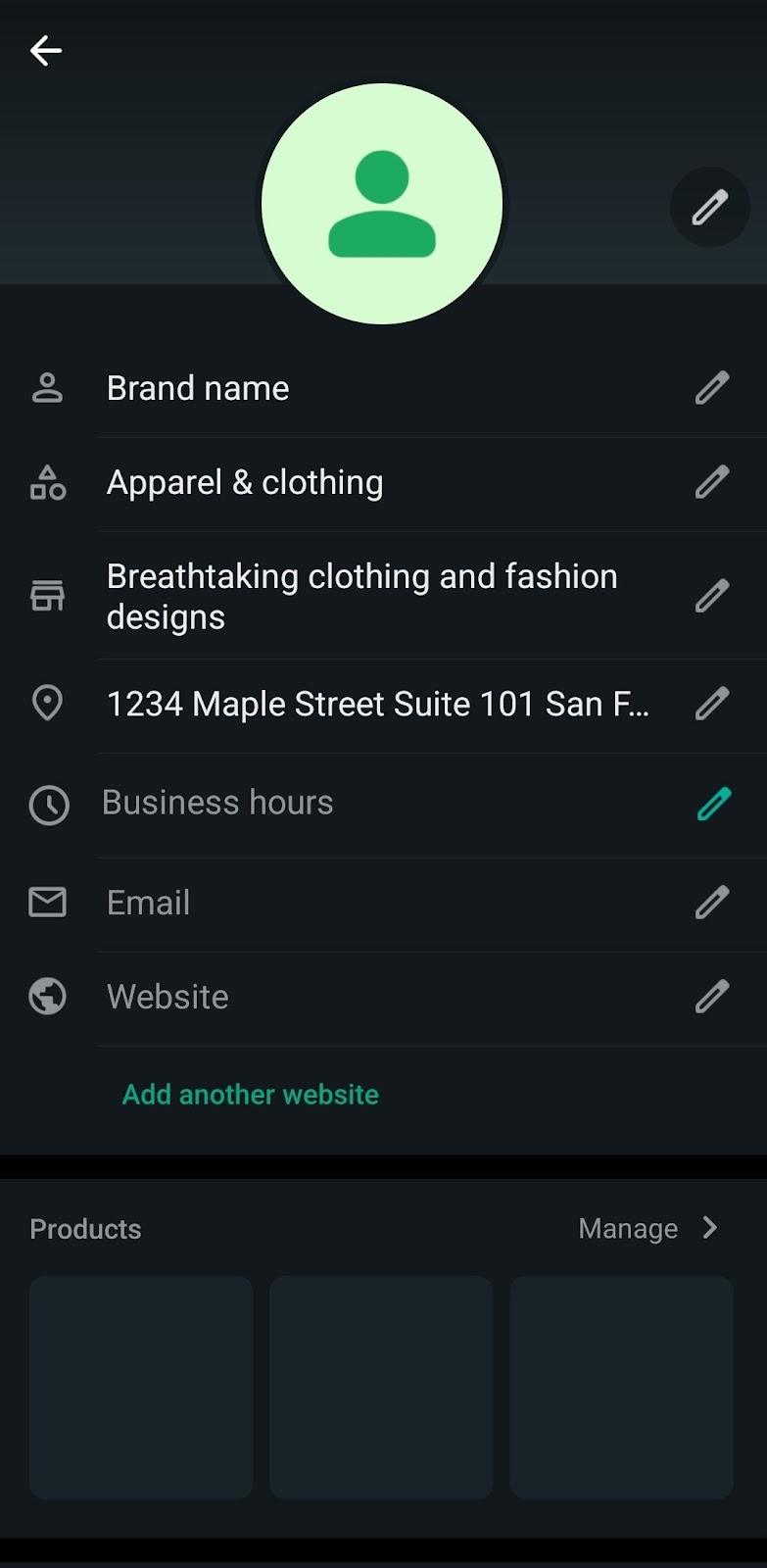Image resolution: width=767 pixels, height=1568 pixels.
Task: Tap the location pin icon
Action: tap(47, 704)
